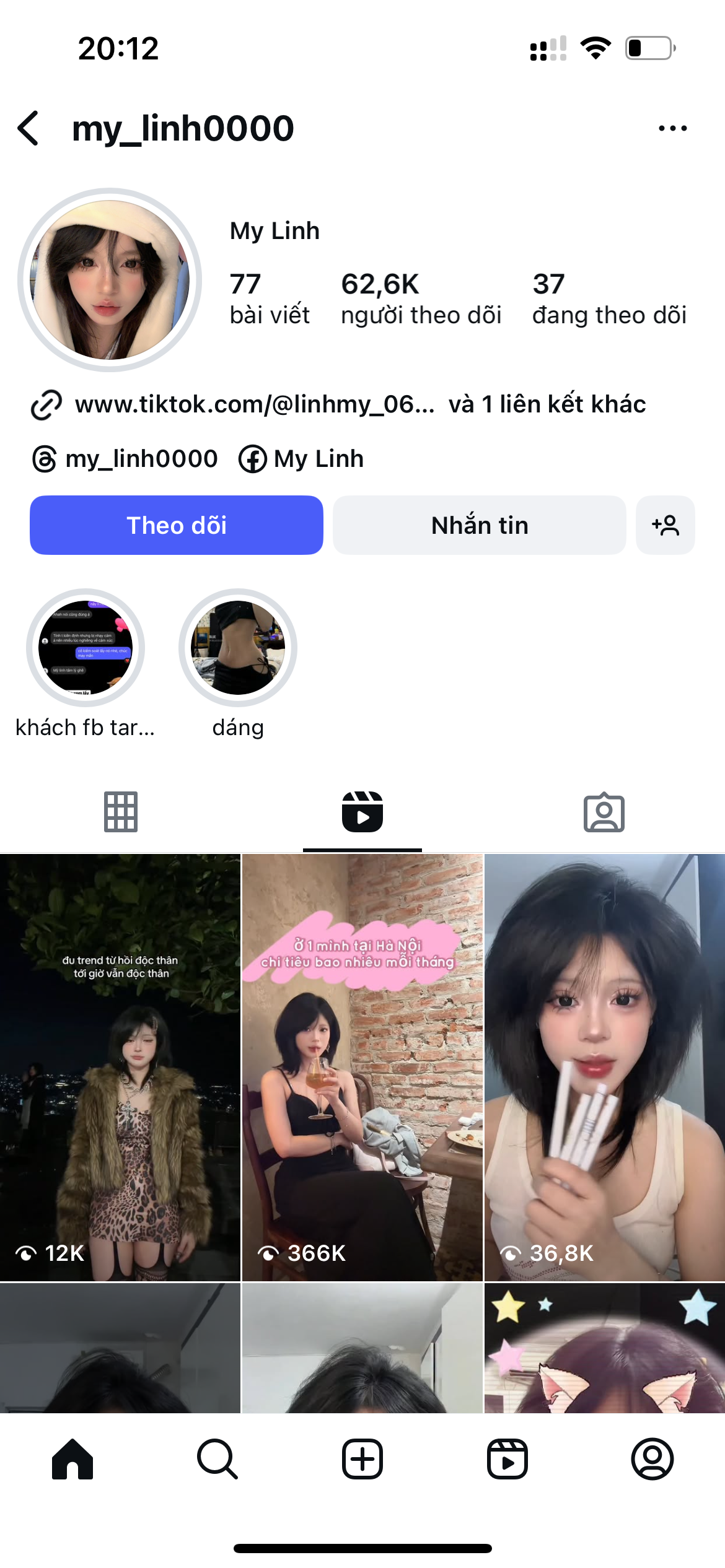Select the Reels tab on profile

coord(362,811)
